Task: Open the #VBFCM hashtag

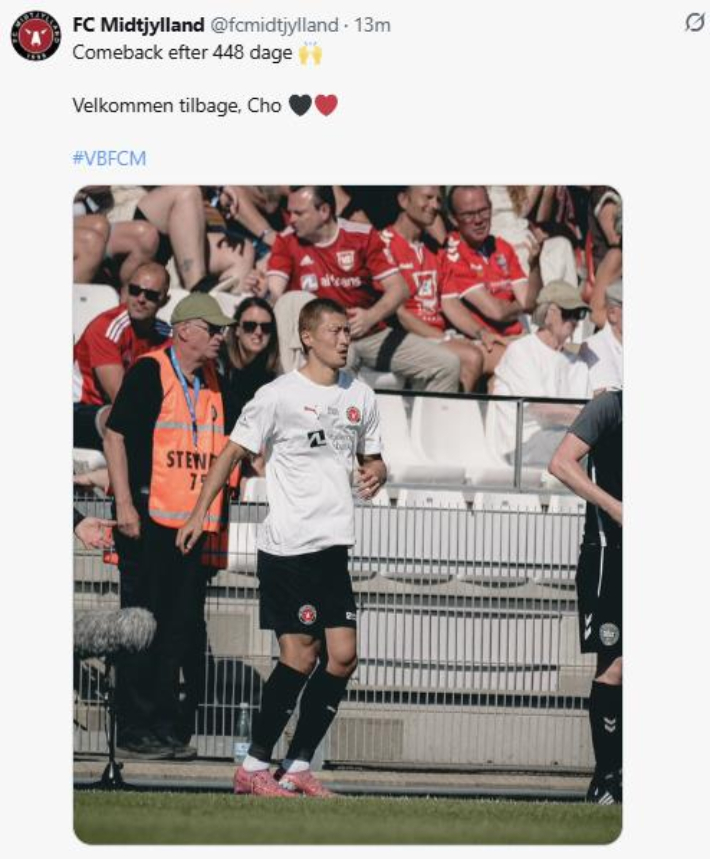Action: [110, 158]
